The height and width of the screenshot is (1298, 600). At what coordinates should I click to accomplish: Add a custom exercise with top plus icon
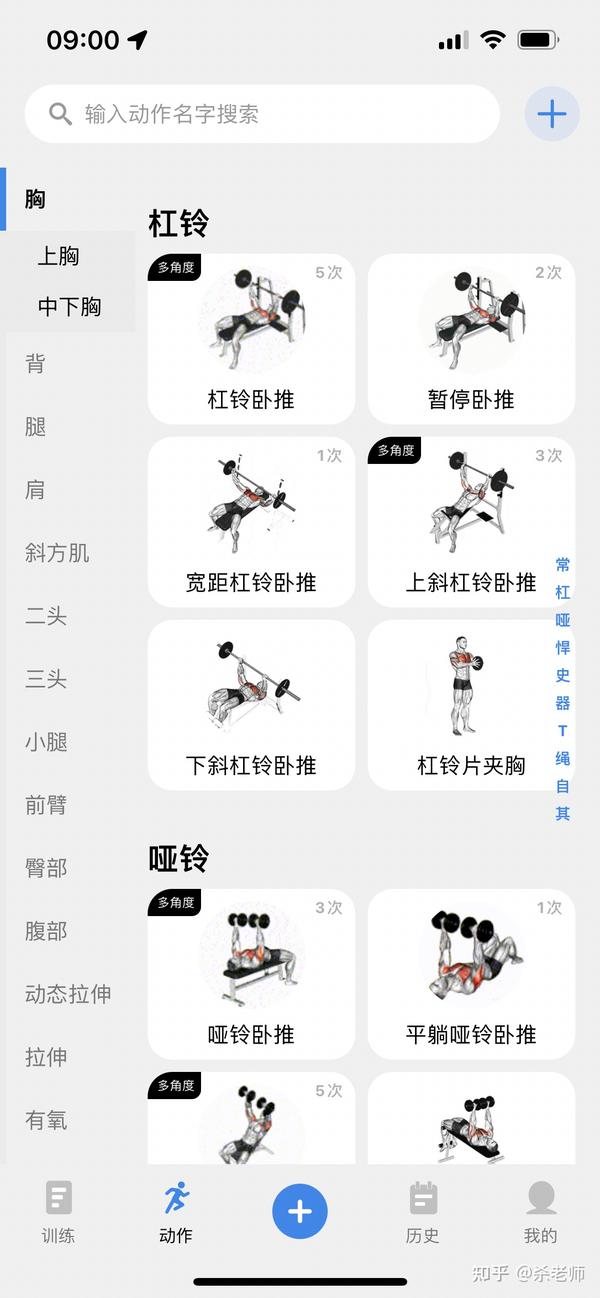tap(552, 114)
